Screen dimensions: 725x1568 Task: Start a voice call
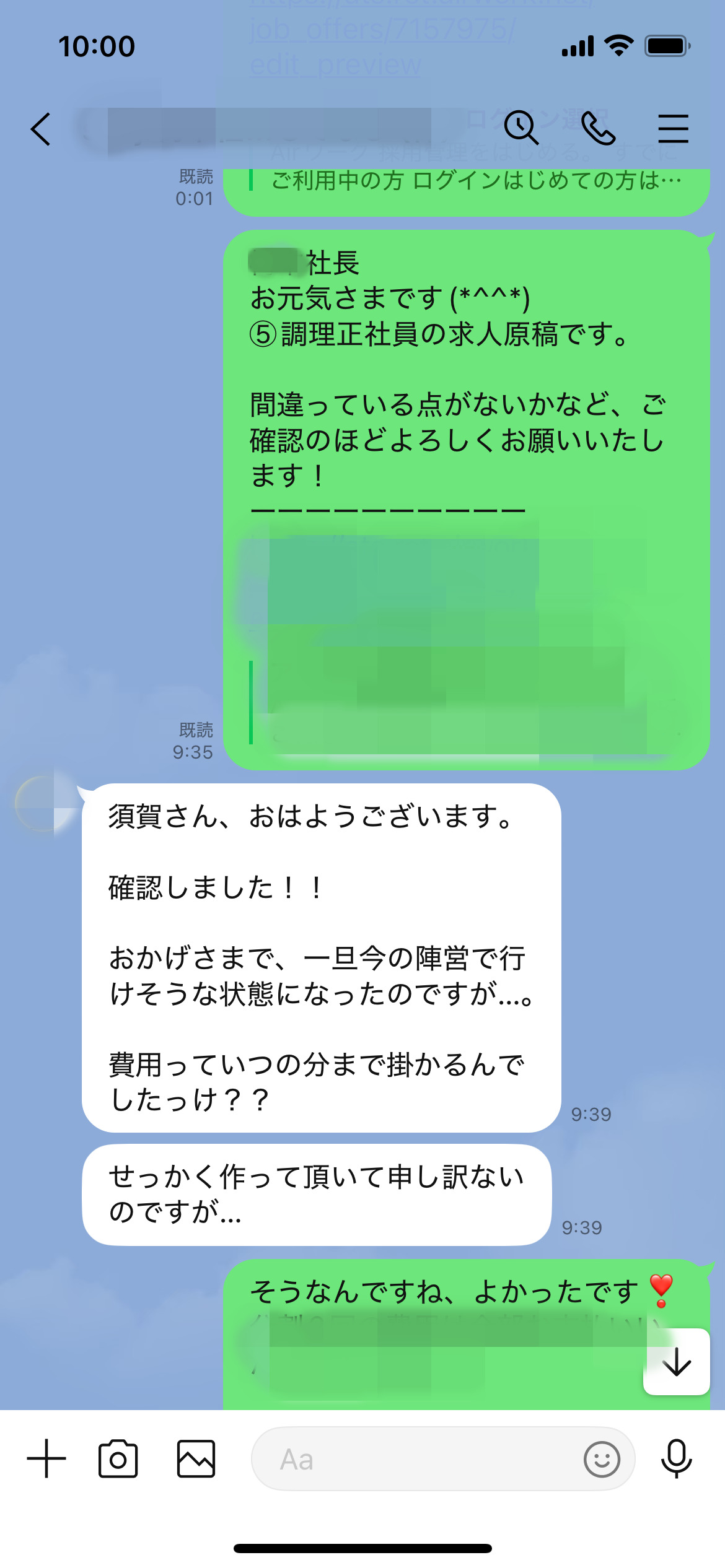[598, 128]
